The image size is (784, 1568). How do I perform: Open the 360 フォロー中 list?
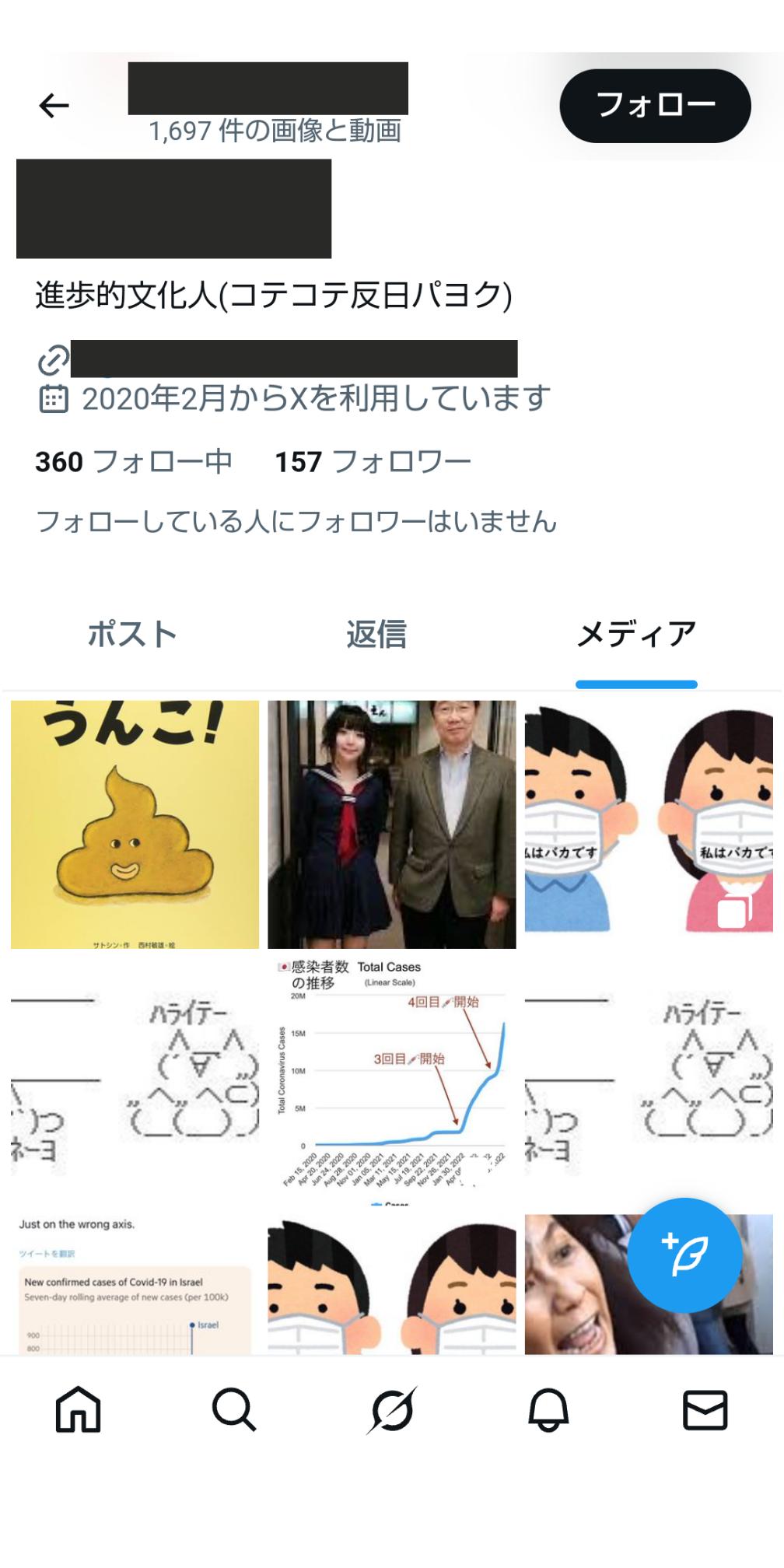[134, 462]
